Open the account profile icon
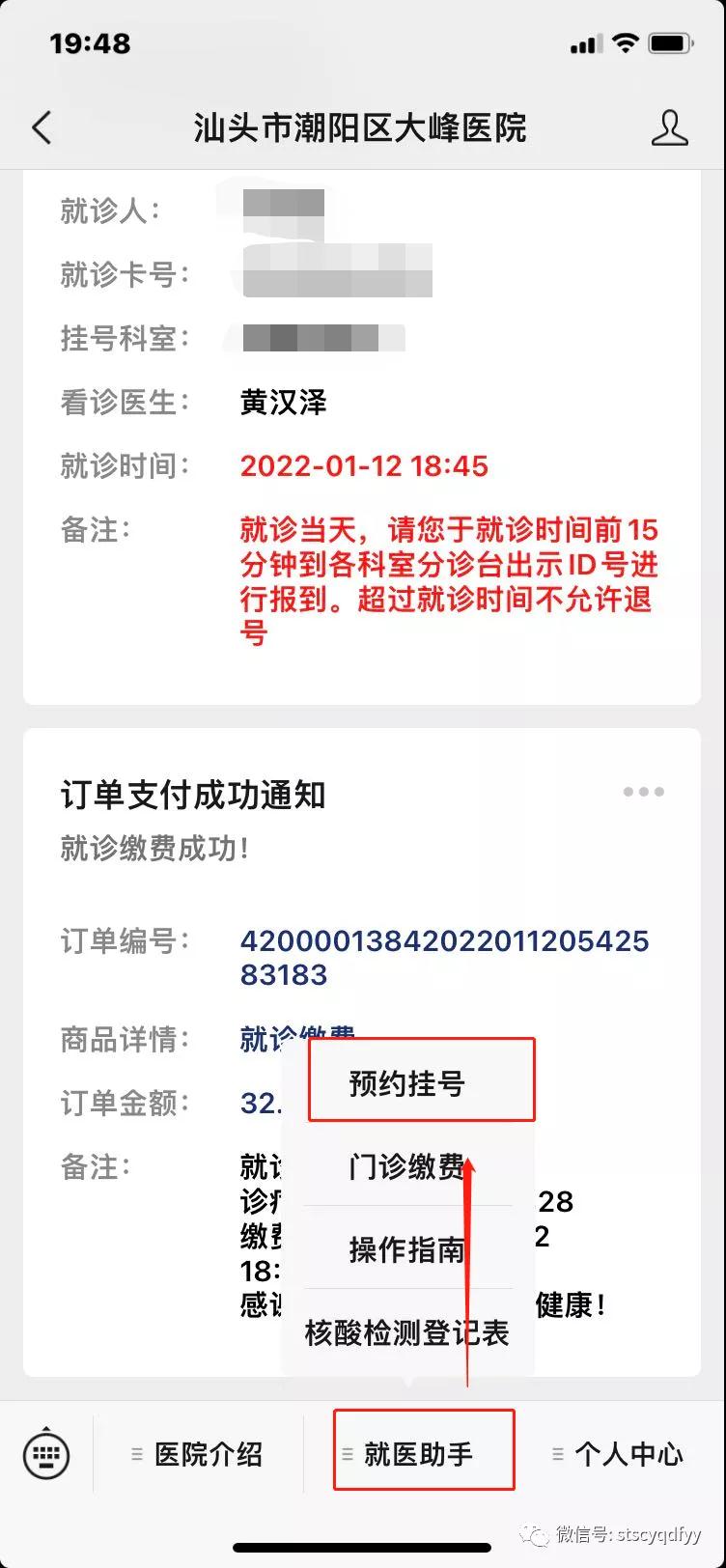This screenshot has height=1568, width=726. pos(669,127)
